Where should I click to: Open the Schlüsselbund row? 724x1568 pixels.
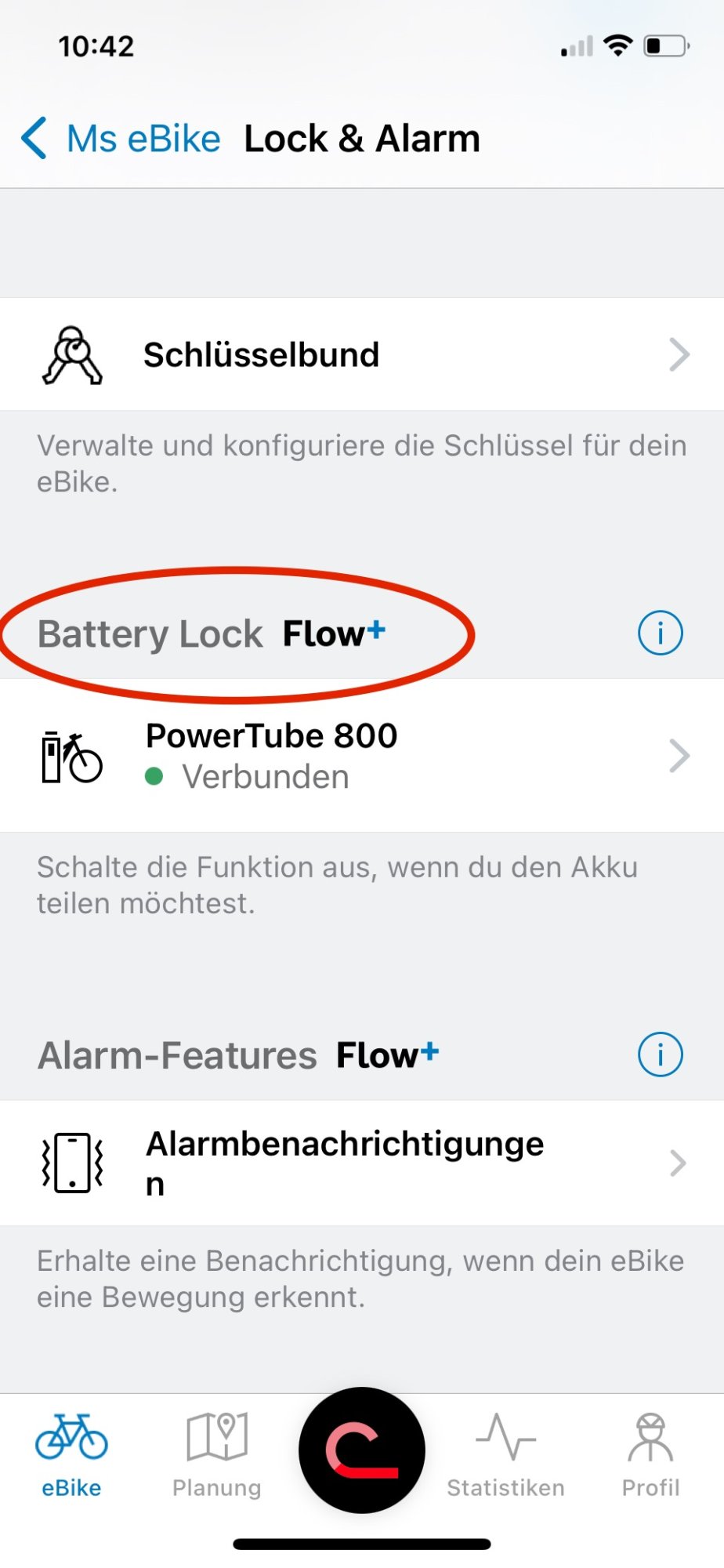coord(362,354)
